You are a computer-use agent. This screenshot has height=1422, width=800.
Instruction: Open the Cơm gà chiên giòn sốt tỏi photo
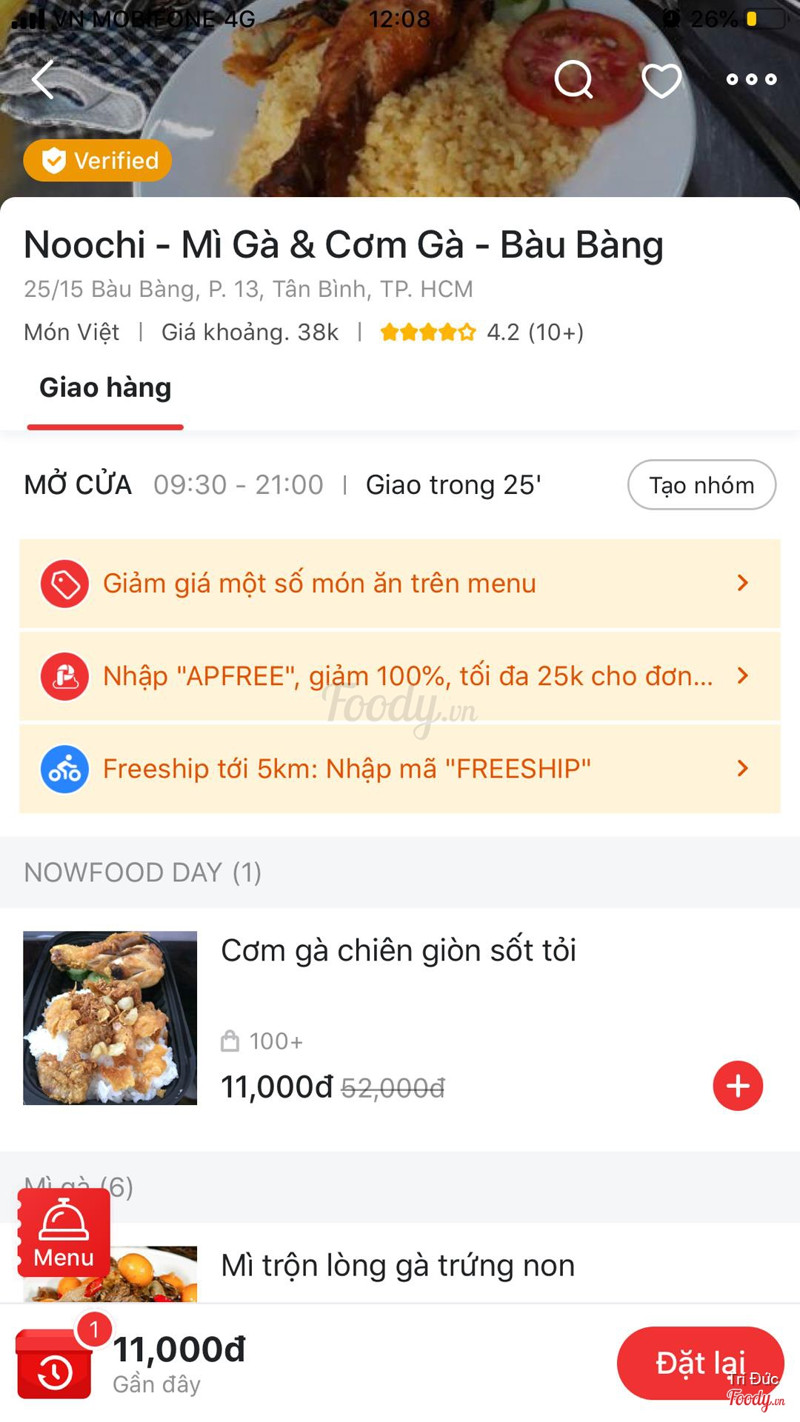pos(110,1018)
